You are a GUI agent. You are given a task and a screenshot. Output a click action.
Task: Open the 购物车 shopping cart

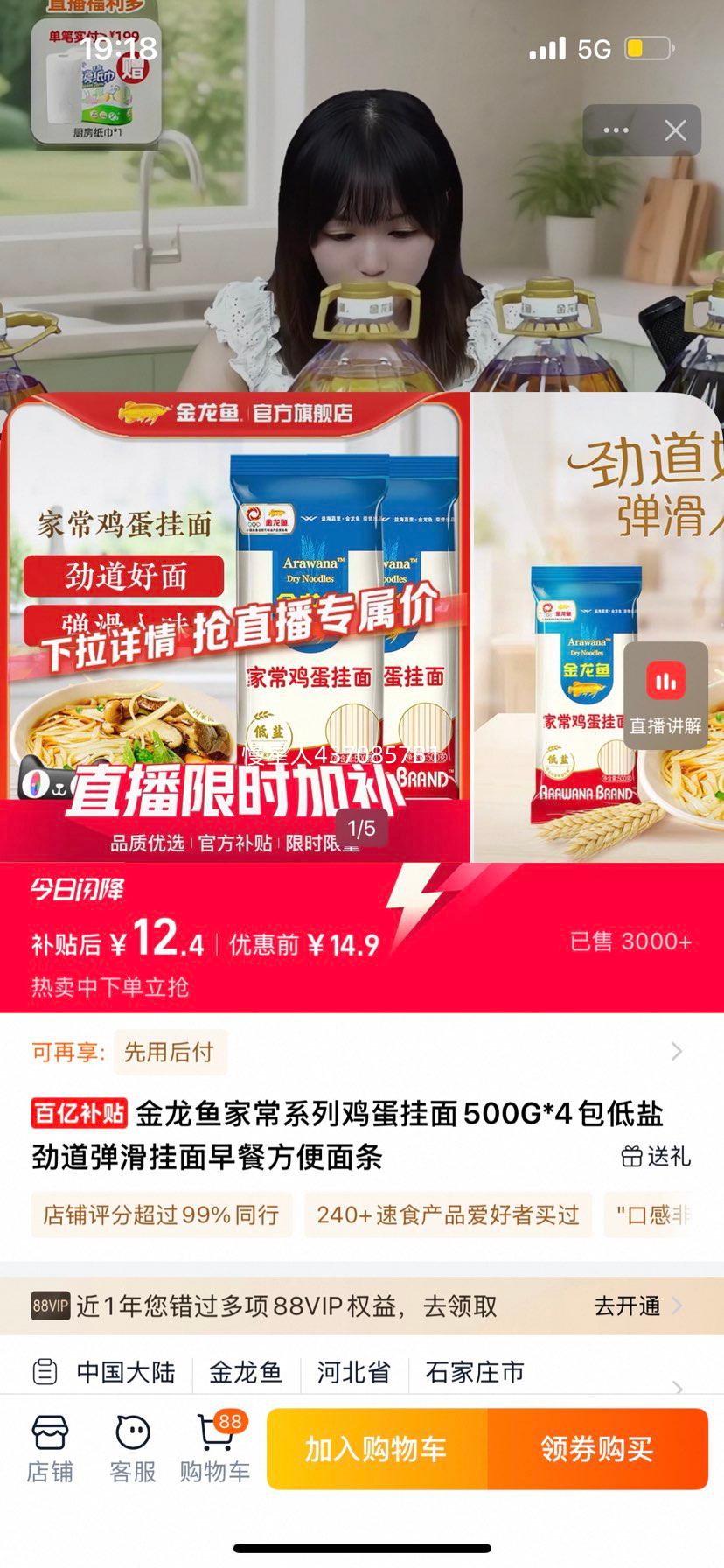215,1449
